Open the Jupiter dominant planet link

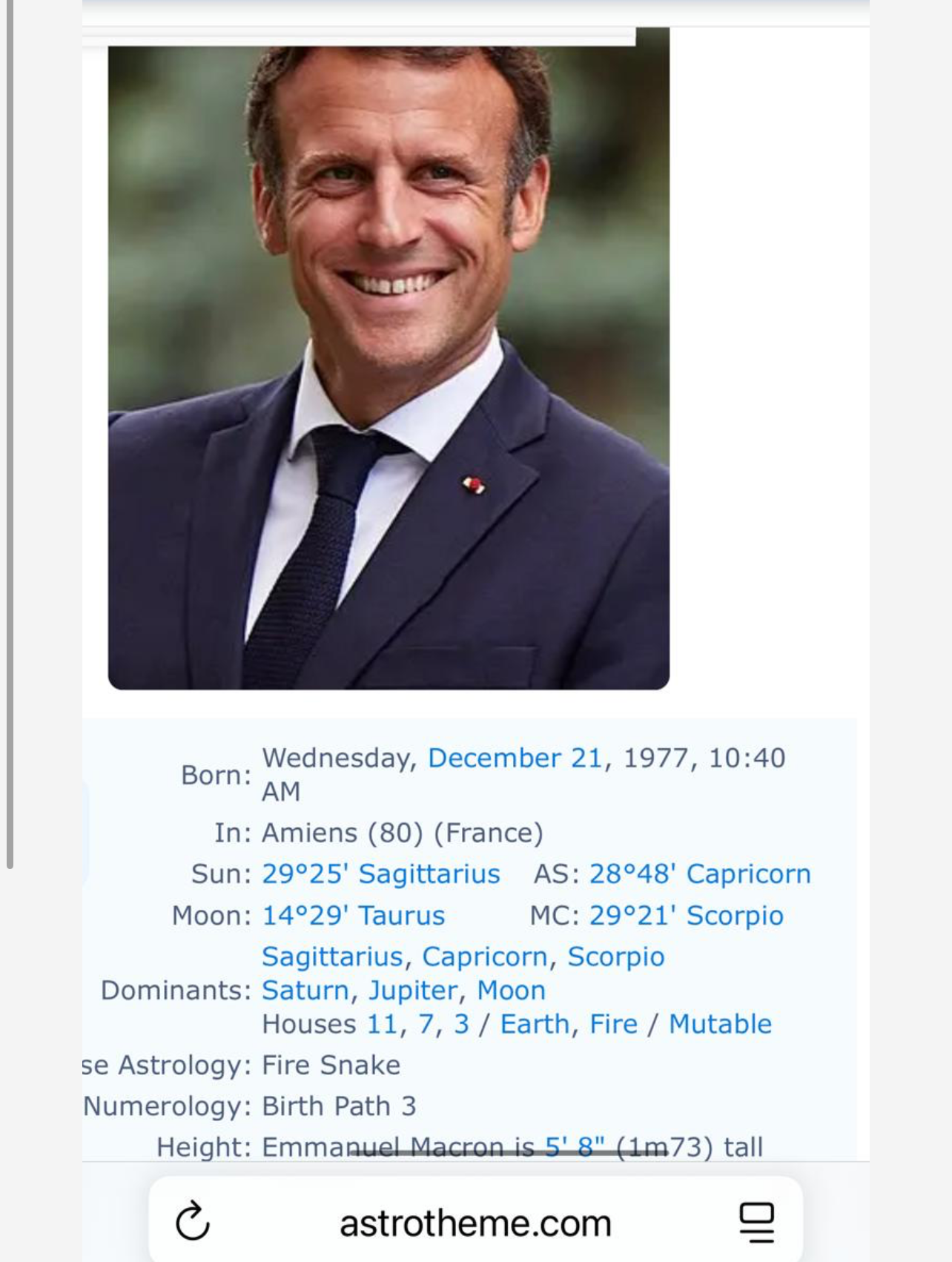(x=413, y=990)
